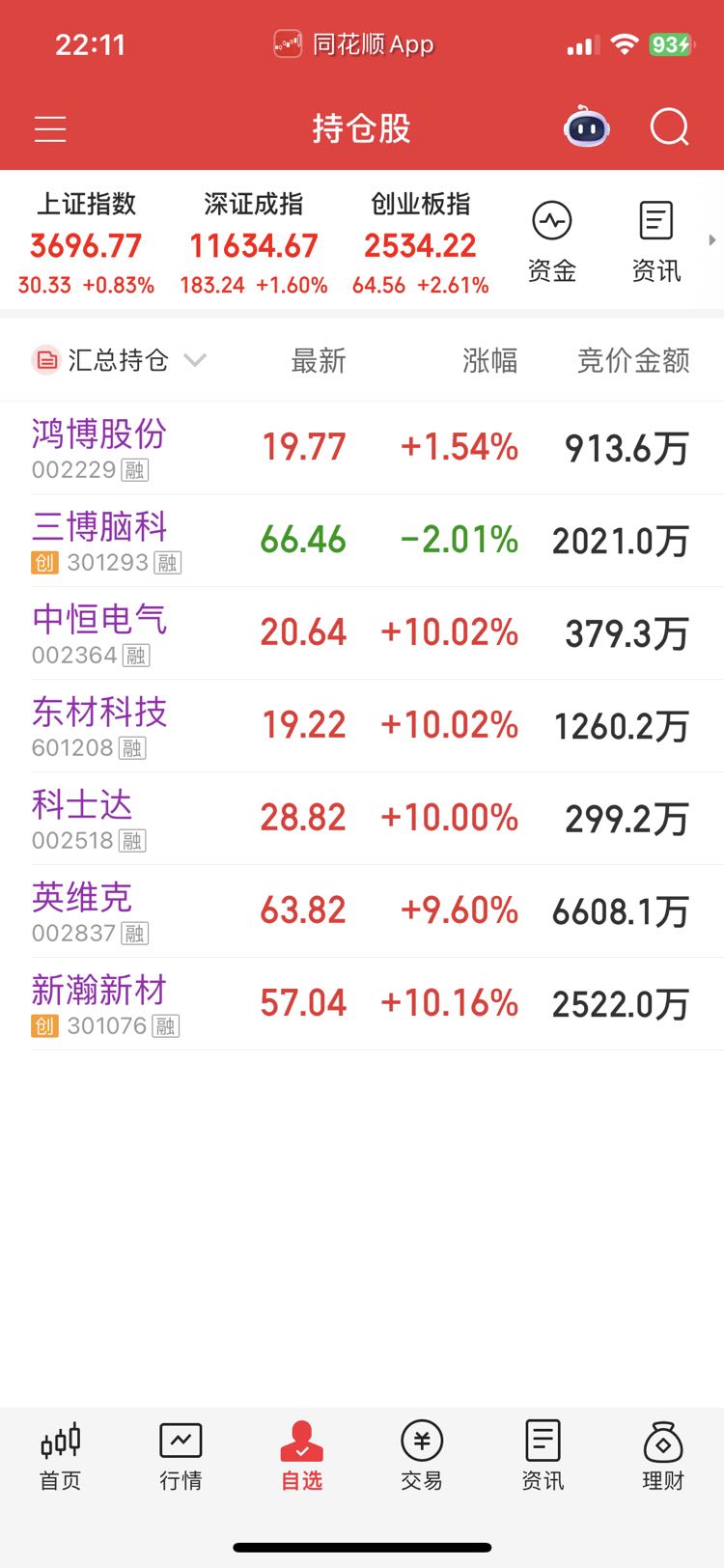
Task: Tap the search magnifier icon
Action: [670, 126]
